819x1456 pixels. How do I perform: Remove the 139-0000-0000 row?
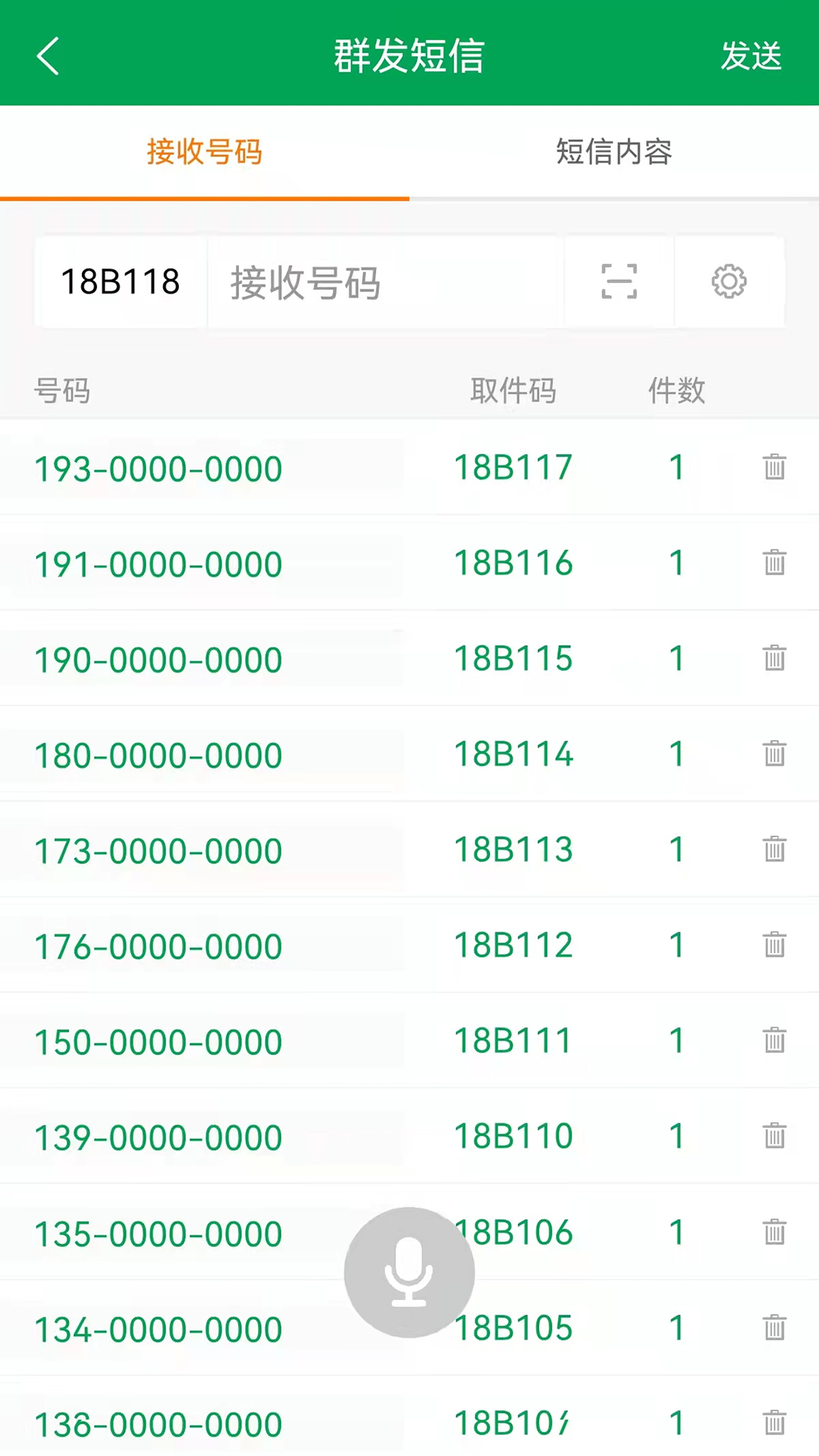pyautogui.click(x=774, y=1136)
